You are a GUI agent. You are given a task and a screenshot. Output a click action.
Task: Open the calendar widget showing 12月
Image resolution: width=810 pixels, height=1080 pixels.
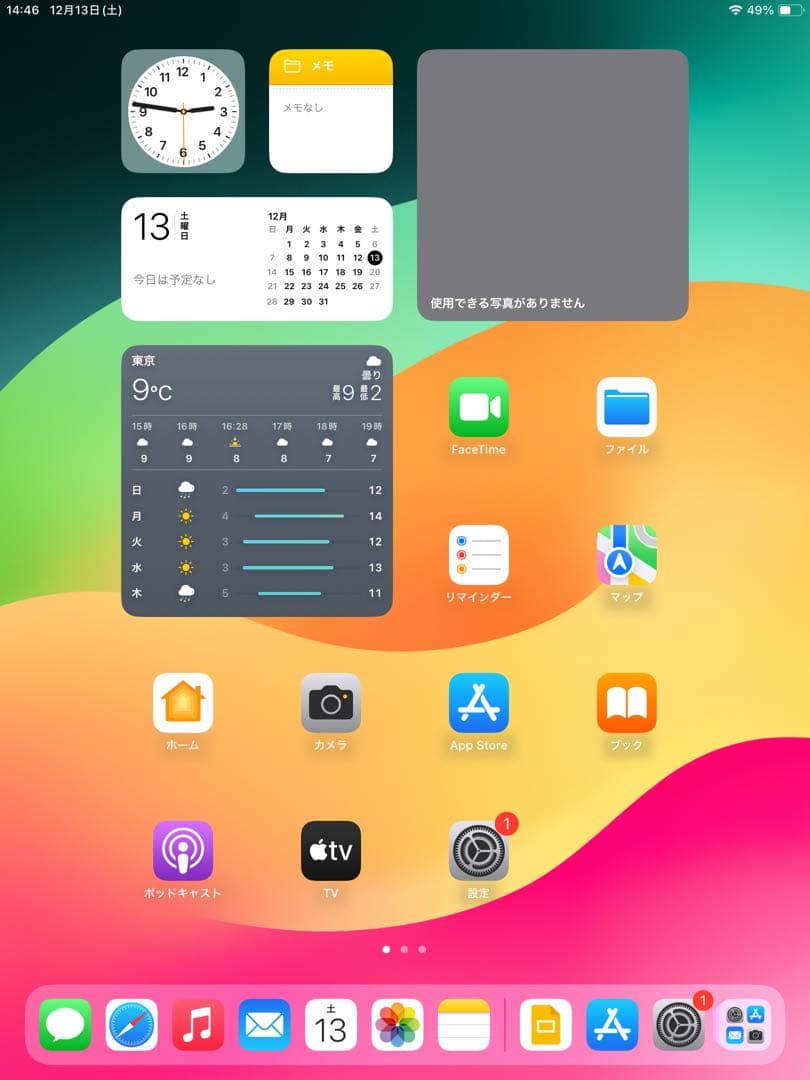[257, 259]
